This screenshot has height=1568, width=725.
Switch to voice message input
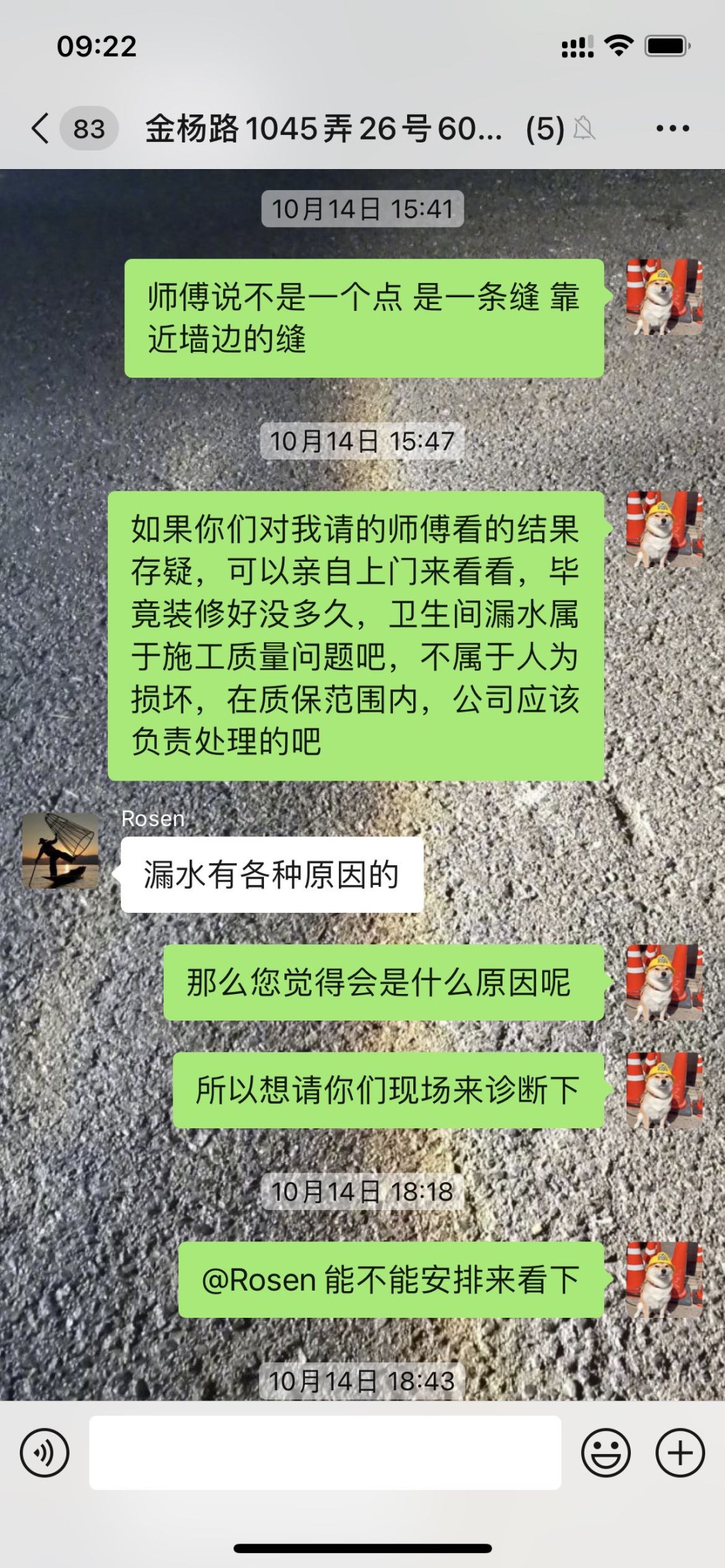coord(45,1453)
